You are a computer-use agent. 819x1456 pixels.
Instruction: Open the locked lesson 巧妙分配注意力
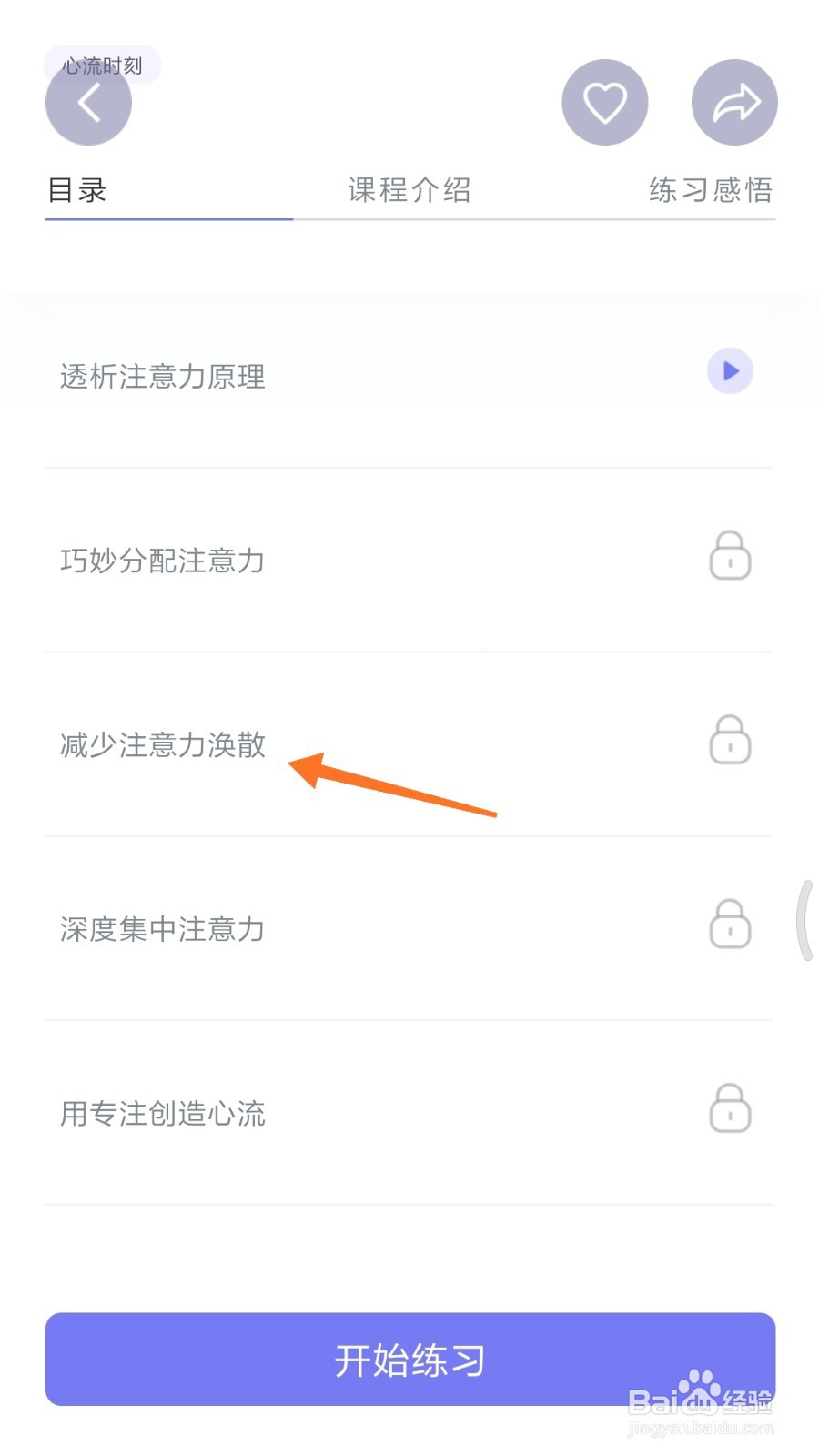point(163,561)
